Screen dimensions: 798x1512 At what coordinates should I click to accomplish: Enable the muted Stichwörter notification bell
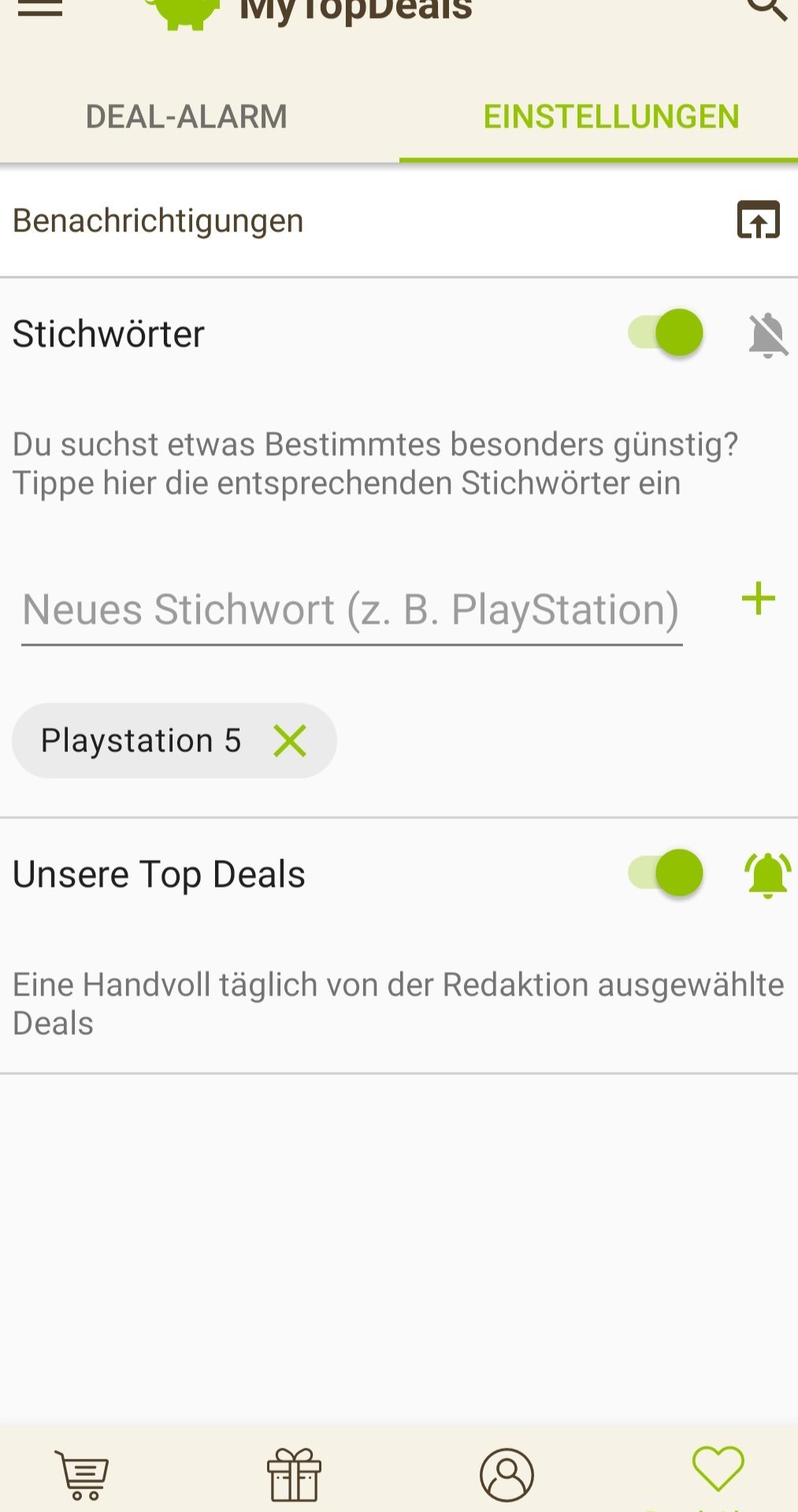point(767,335)
